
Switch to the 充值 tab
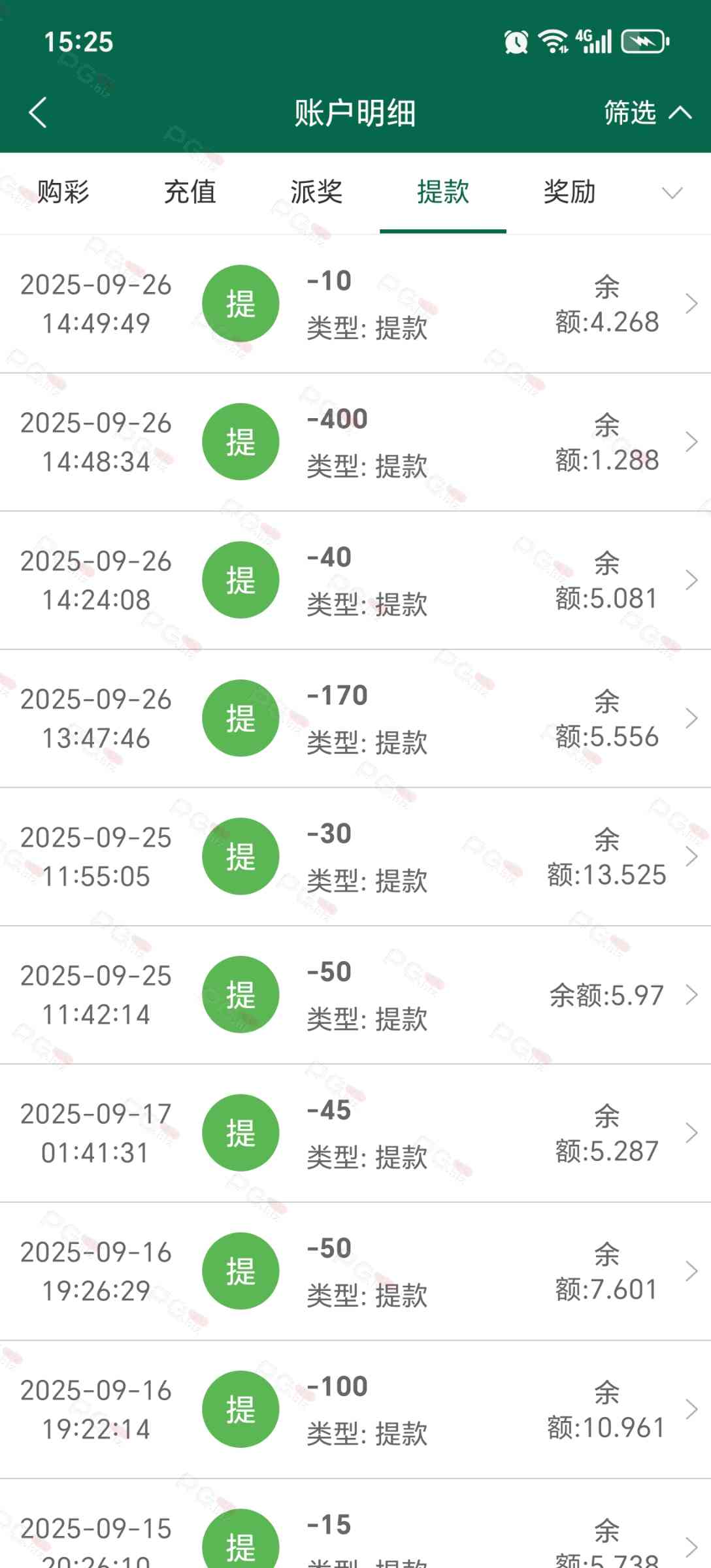click(x=190, y=192)
